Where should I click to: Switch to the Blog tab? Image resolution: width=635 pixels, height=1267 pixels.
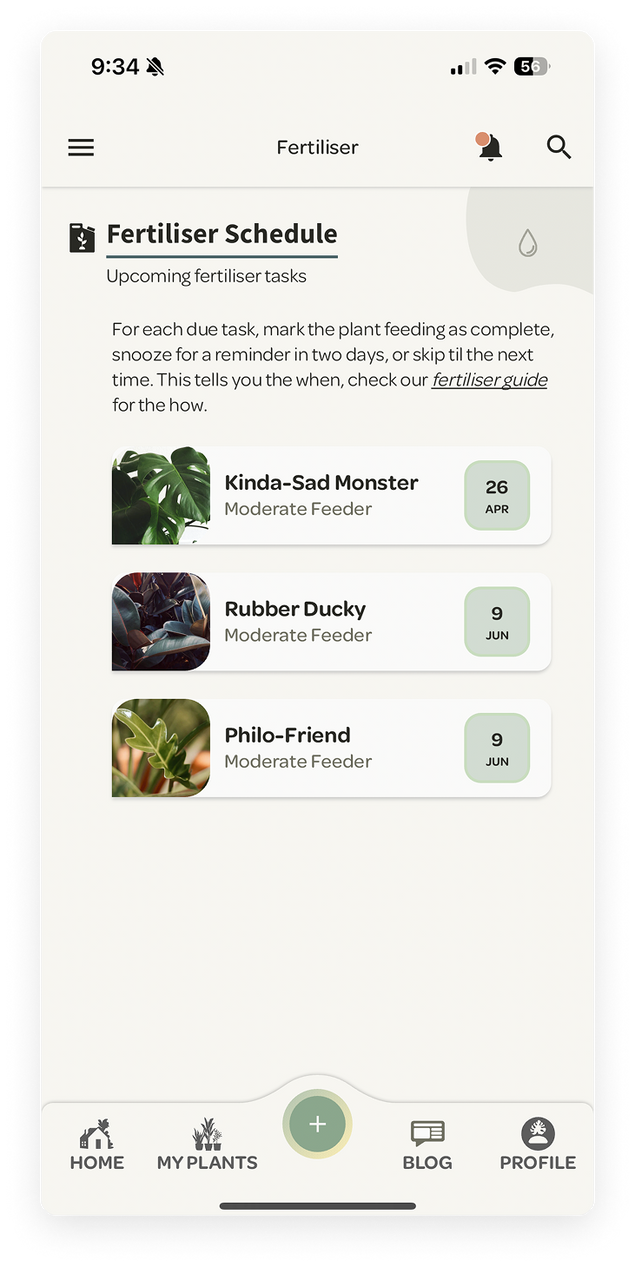tap(427, 1146)
